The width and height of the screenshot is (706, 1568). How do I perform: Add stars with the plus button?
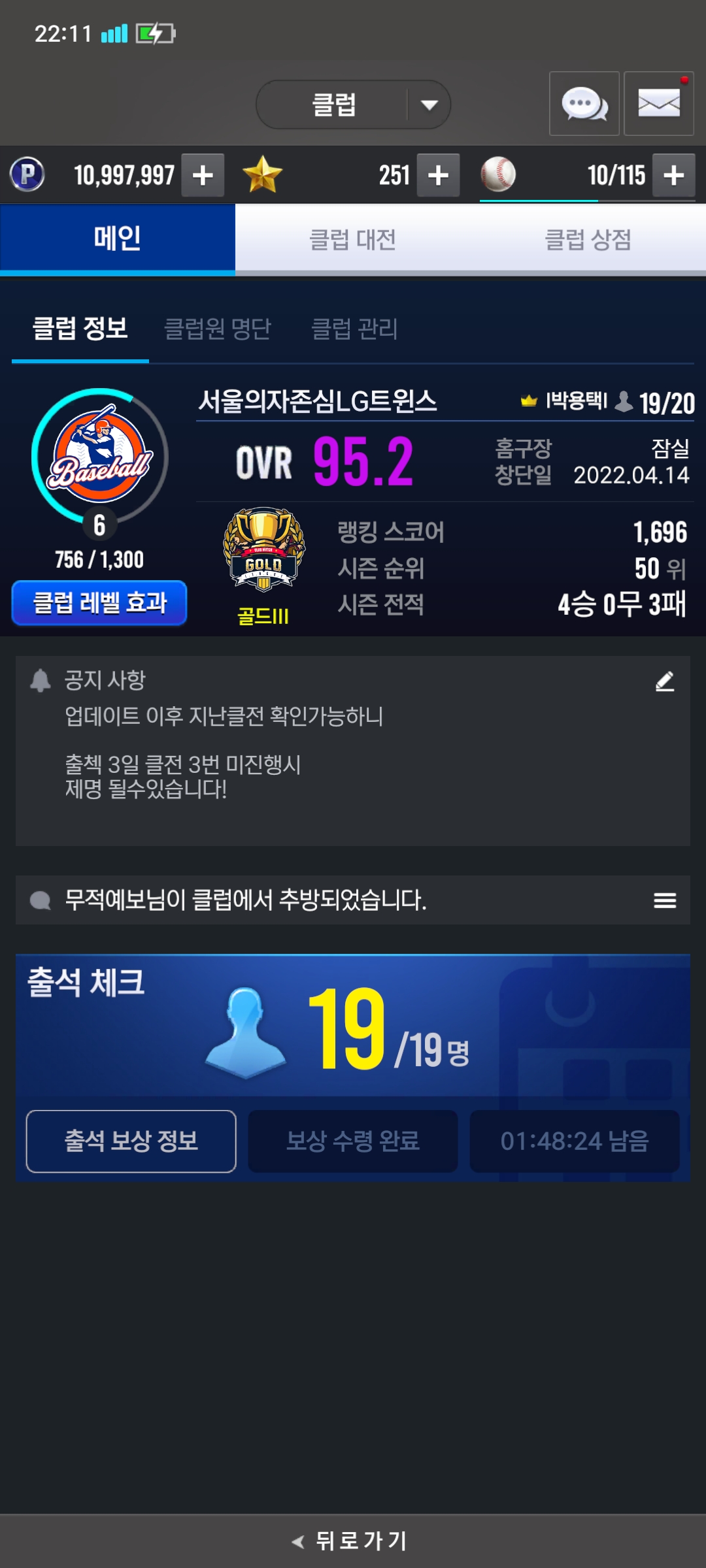[x=438, y=175]
